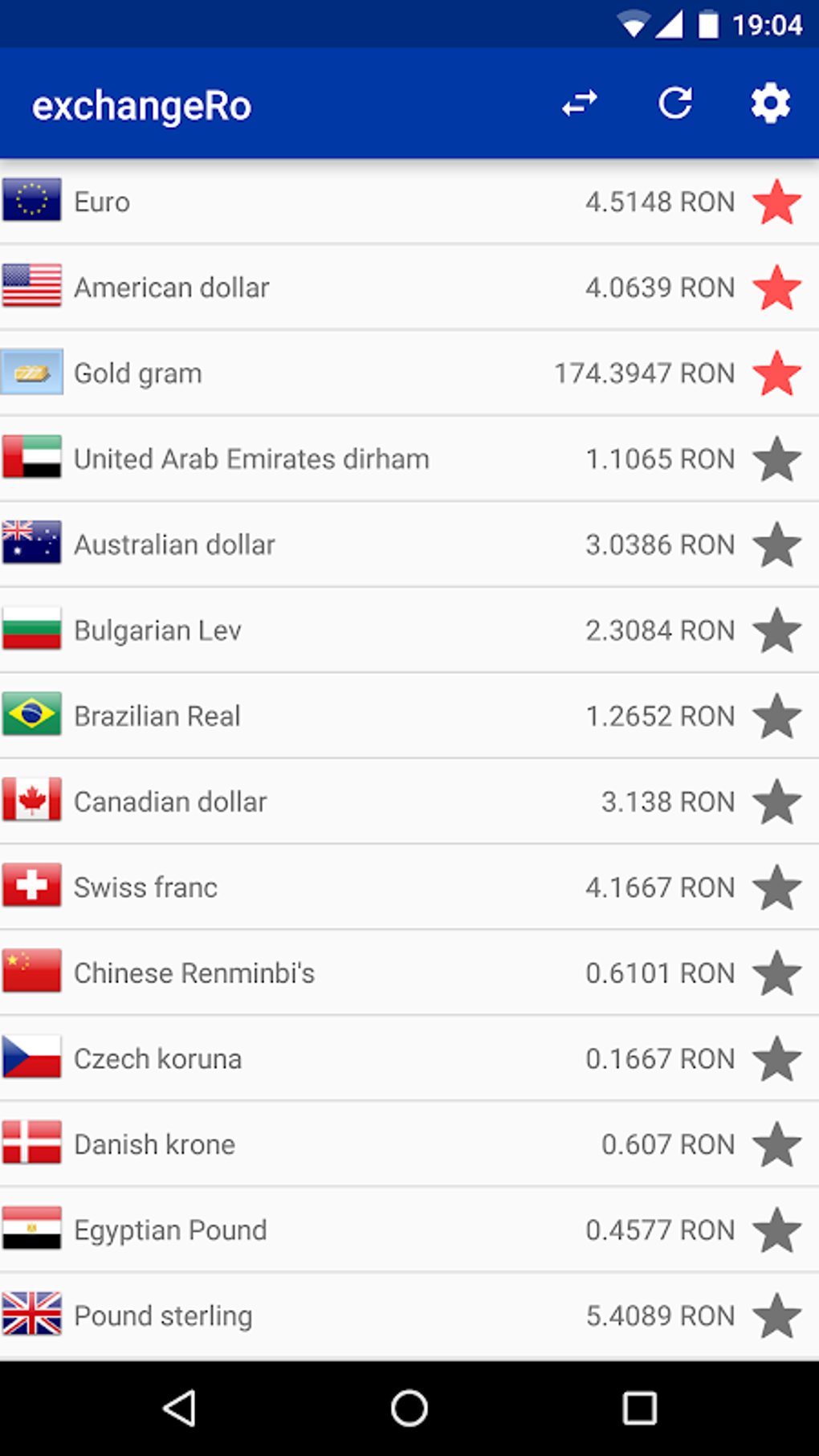Open Chinese Renminbi's rate entry
The height and width of the screenshot is (1456, 819).
(361, 973)
